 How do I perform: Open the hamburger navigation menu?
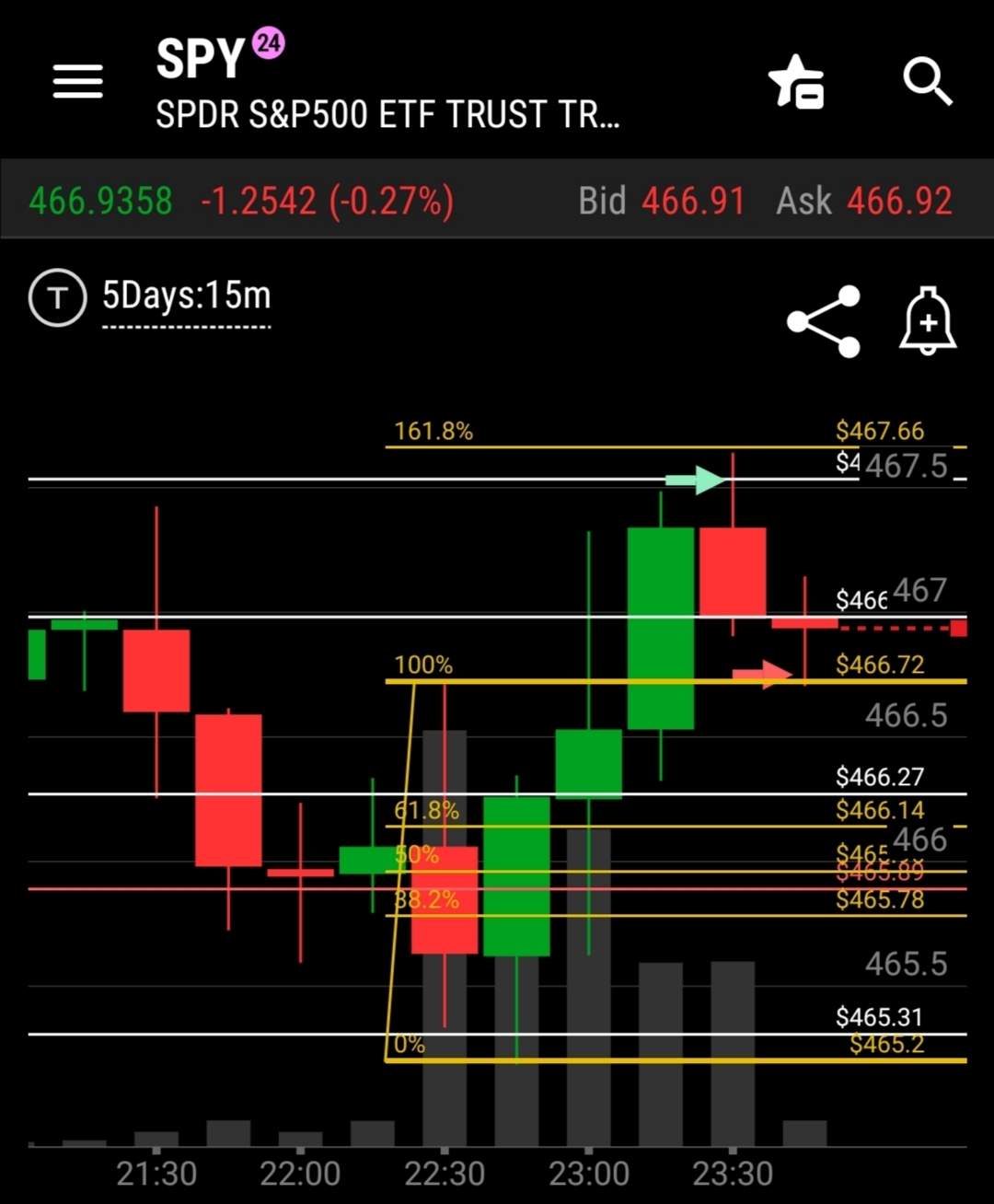coord(78,82)
